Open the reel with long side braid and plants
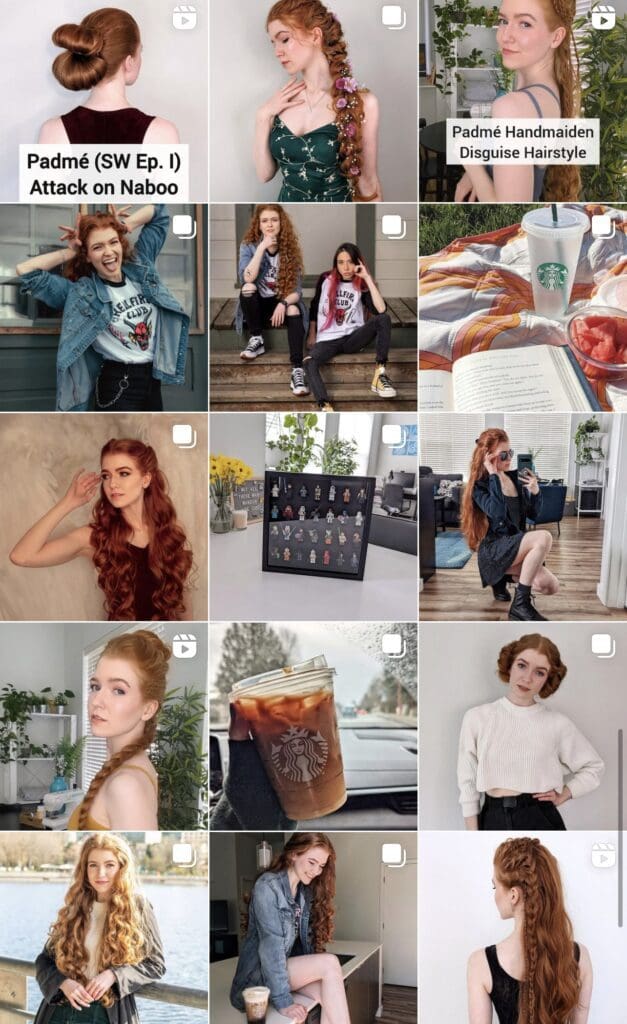 point(104,726)
